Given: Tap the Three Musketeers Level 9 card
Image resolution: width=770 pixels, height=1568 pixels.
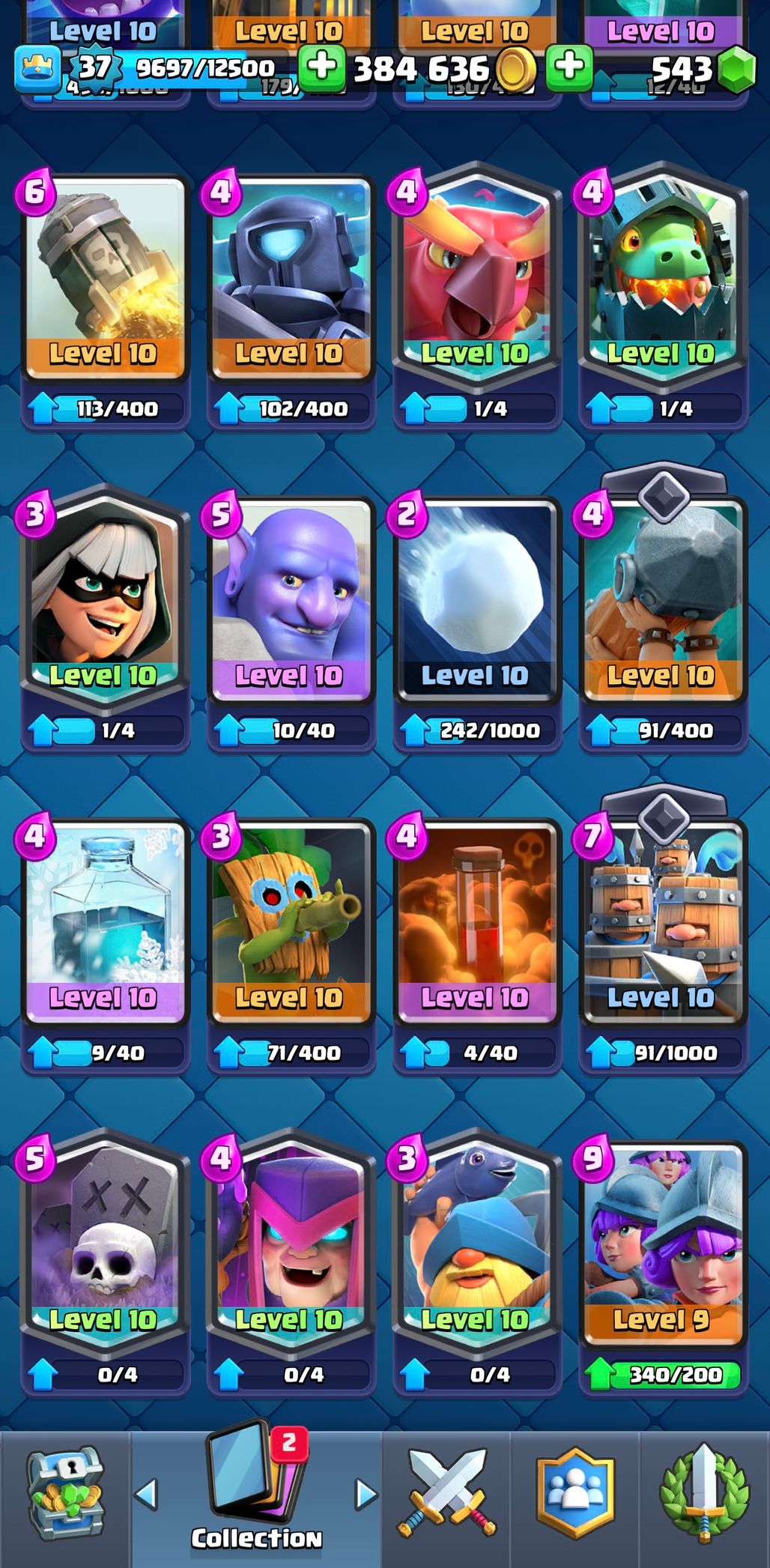Looking at the screenshot, I should (x=662, y=1244).
